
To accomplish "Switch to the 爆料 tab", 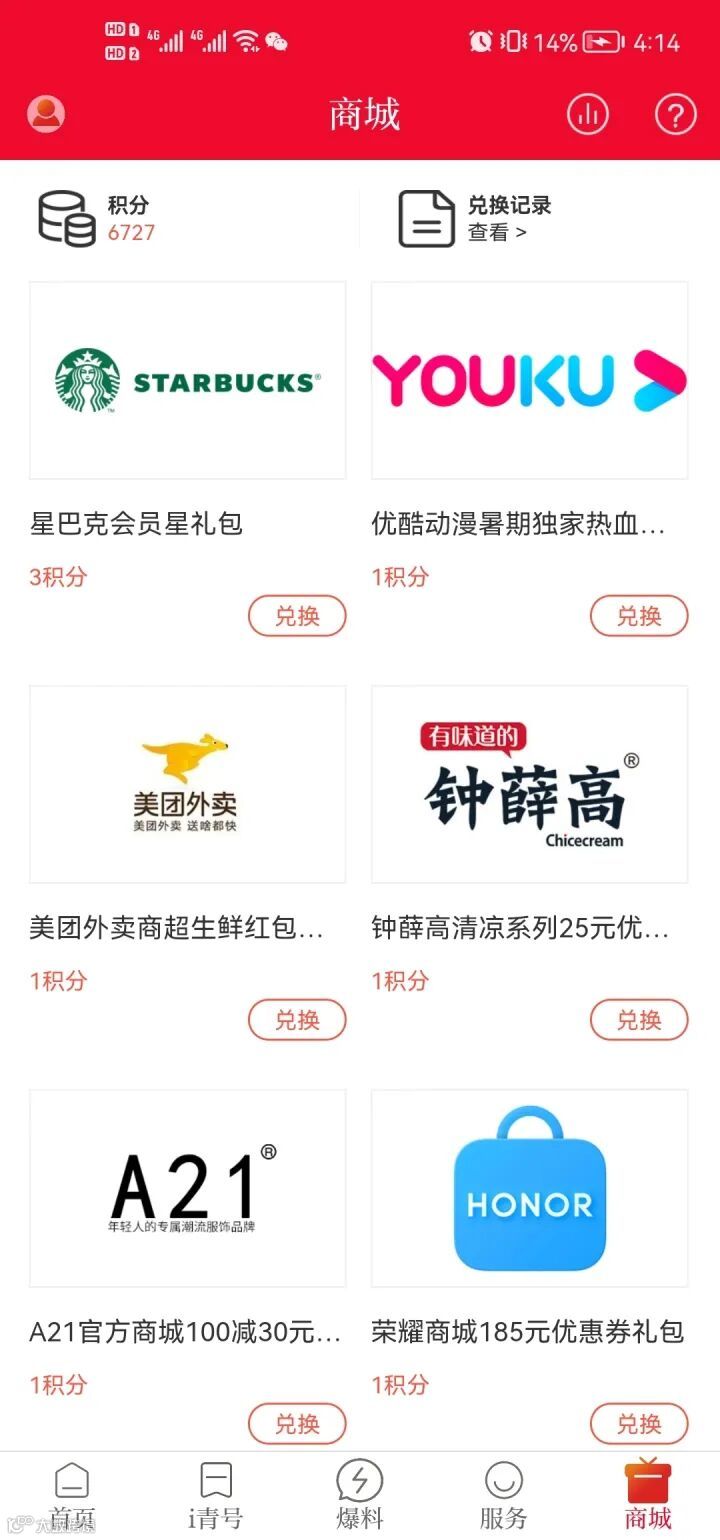I will point(360,1496).
